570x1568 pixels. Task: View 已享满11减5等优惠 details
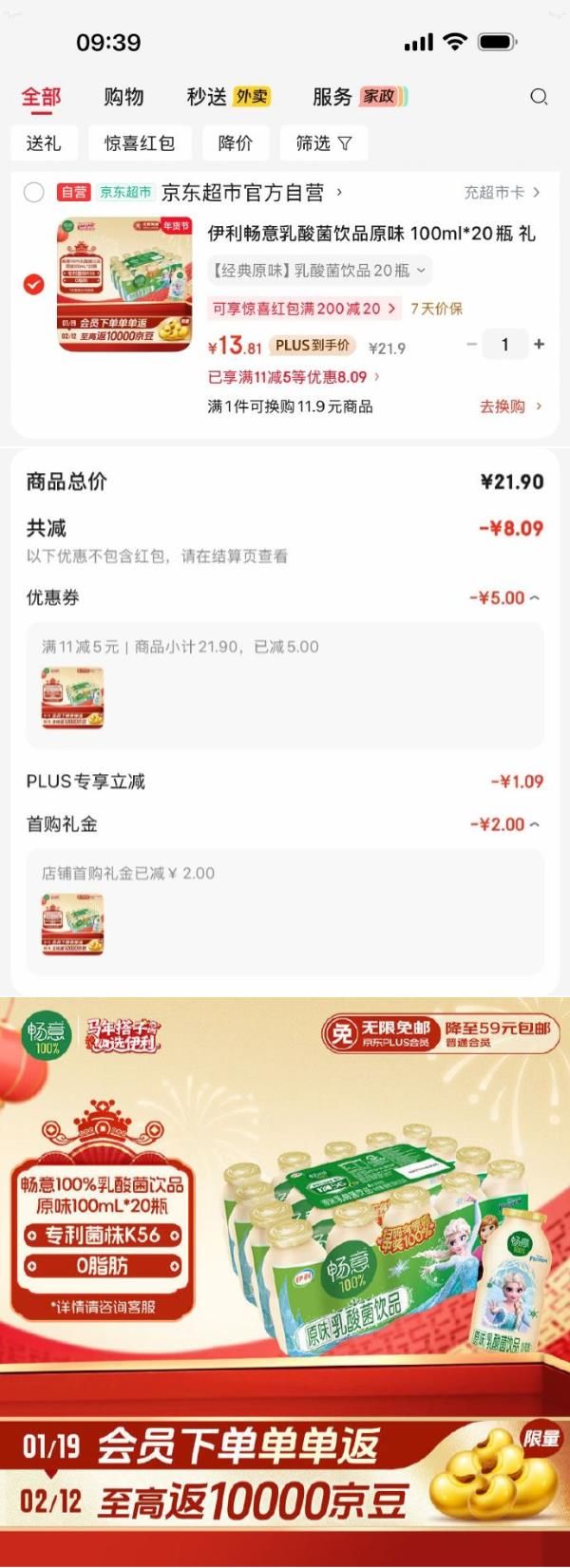click(x=294, y=377)
